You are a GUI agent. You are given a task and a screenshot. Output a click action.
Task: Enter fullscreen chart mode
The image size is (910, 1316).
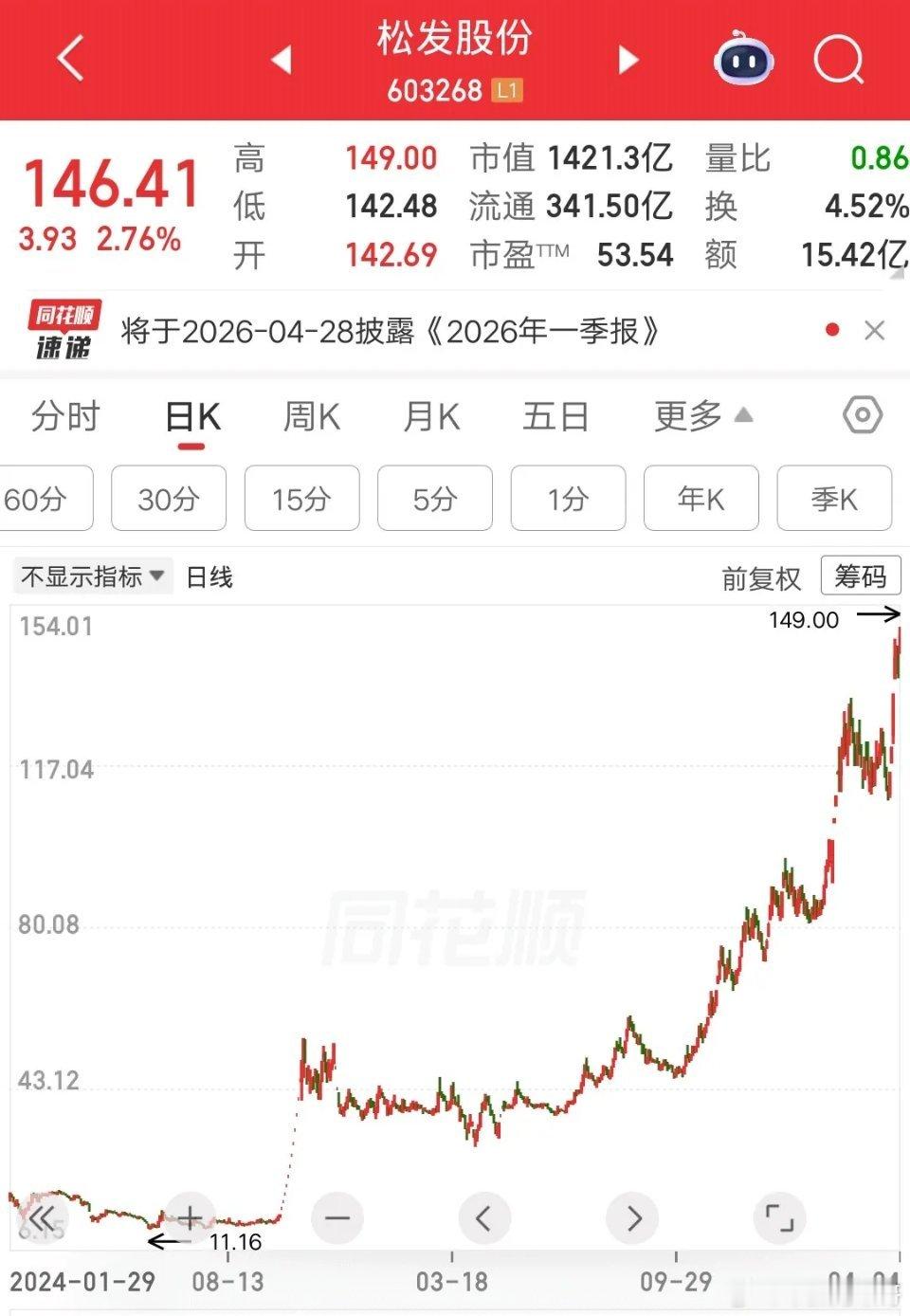779,1217
